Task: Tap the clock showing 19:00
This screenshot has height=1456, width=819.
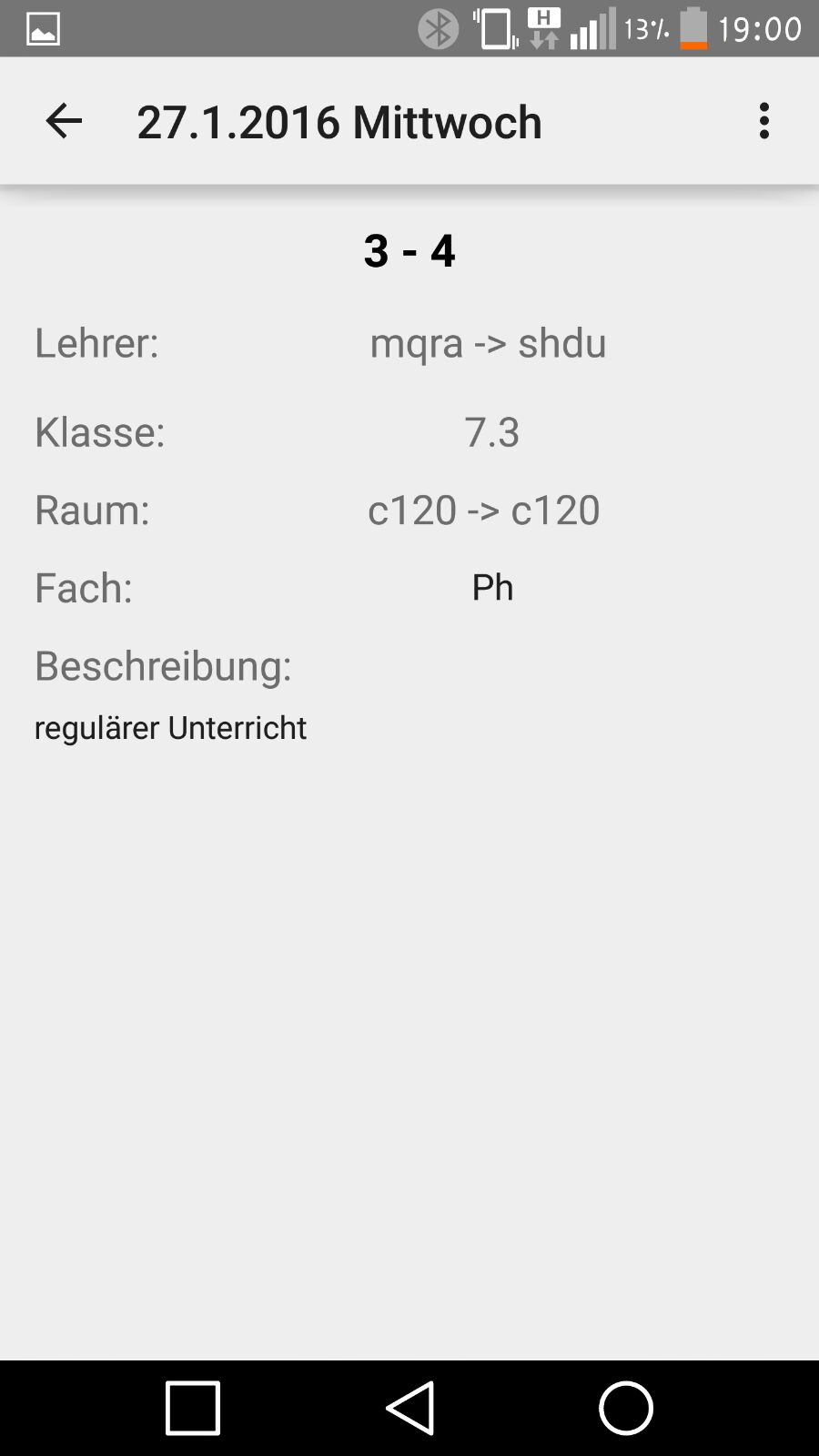Action: pos(761,28)
